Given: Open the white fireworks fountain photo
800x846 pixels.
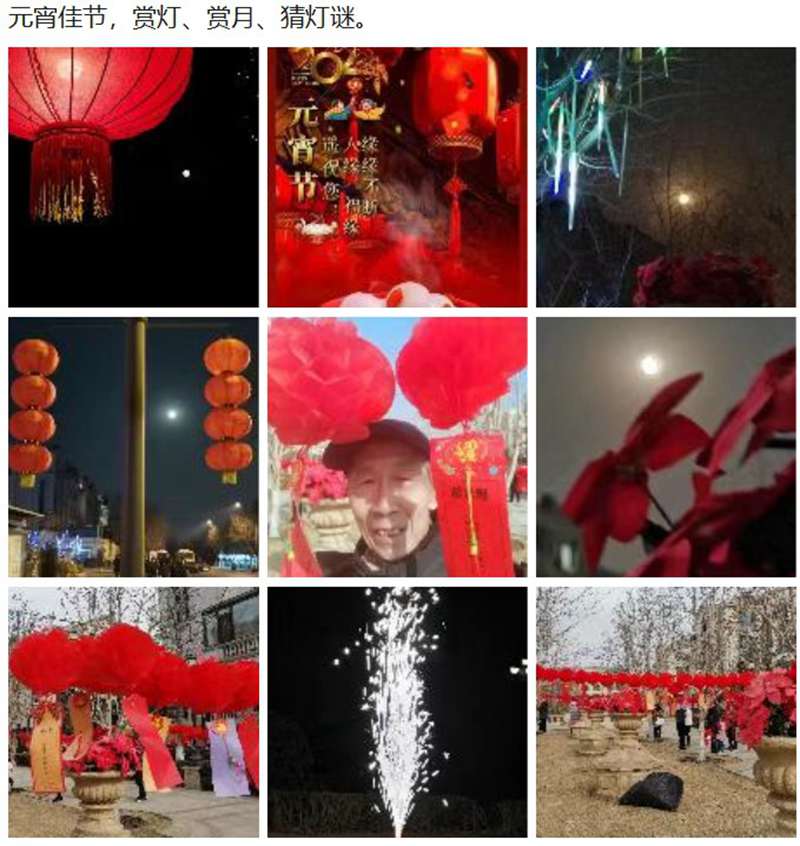Looking at the screenshot, I should [397, 712].
